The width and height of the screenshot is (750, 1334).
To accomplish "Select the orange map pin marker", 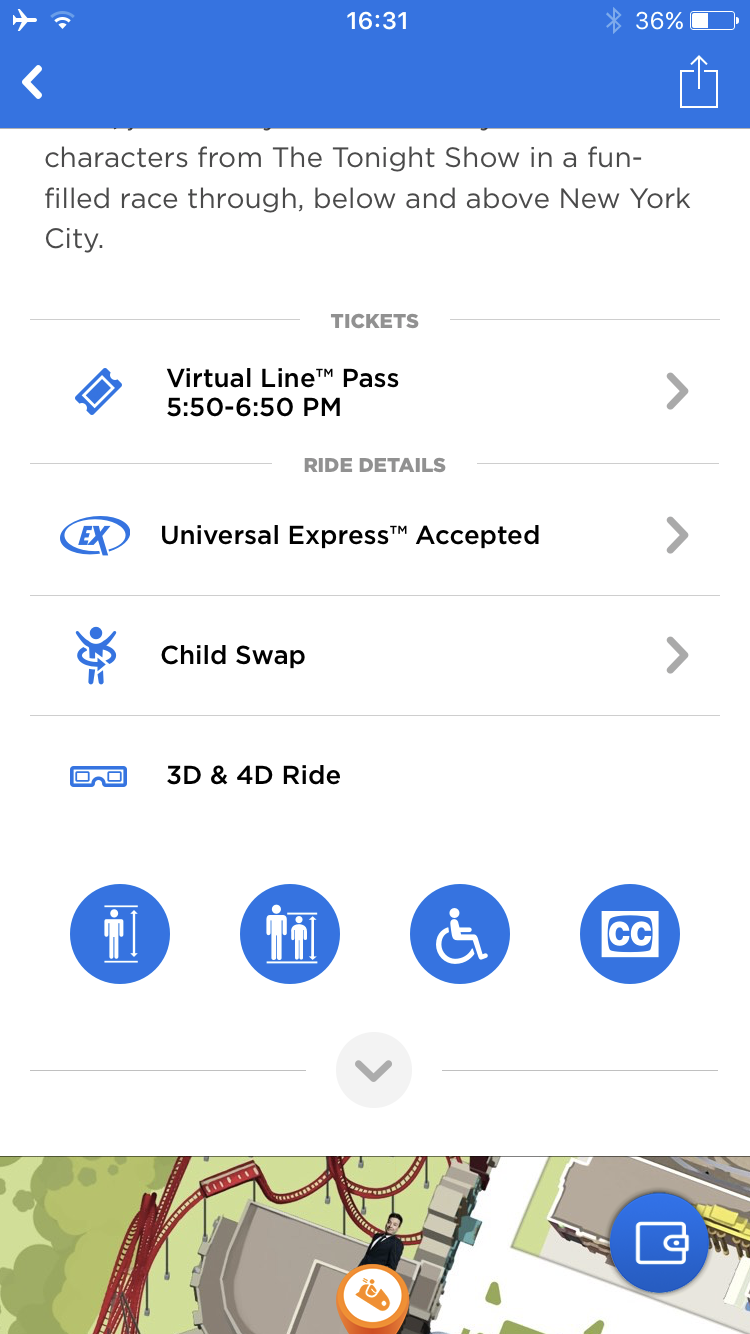I will coord(372,1298).
